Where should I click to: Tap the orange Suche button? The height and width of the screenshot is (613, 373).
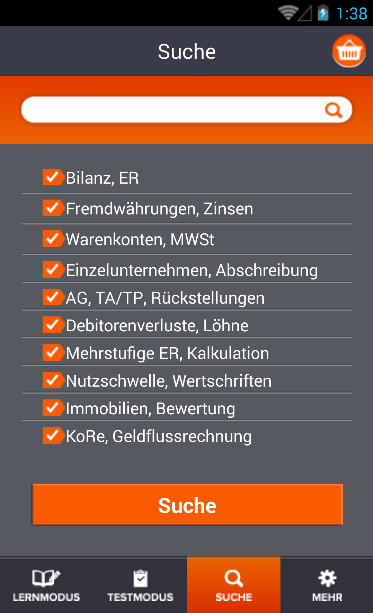click(x=187, y=505)
